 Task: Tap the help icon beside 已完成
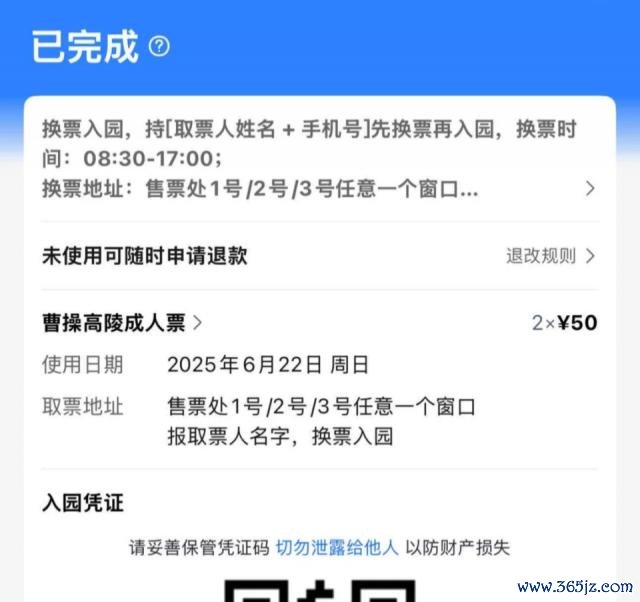tap(159, 46)
